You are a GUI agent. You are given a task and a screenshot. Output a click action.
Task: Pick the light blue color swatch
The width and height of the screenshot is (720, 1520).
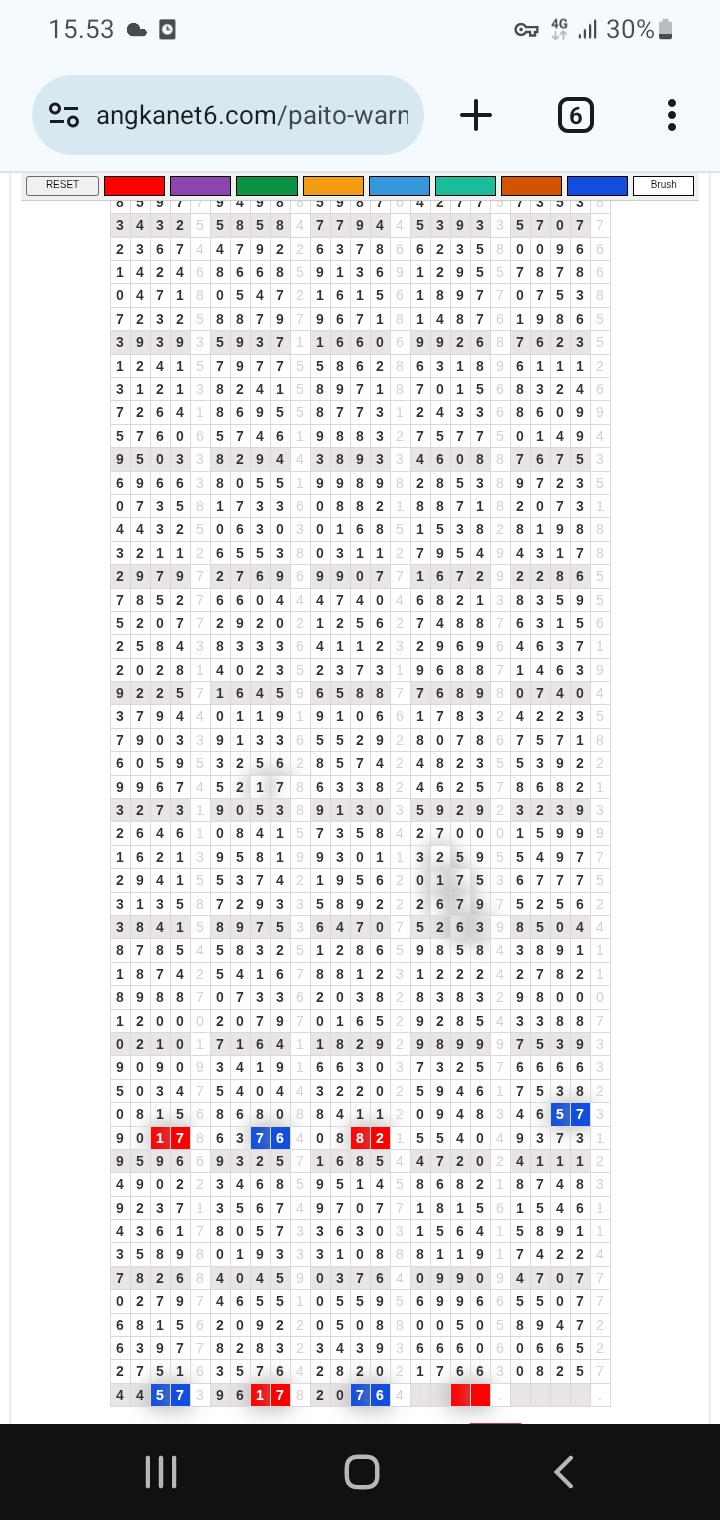[399, 185]
